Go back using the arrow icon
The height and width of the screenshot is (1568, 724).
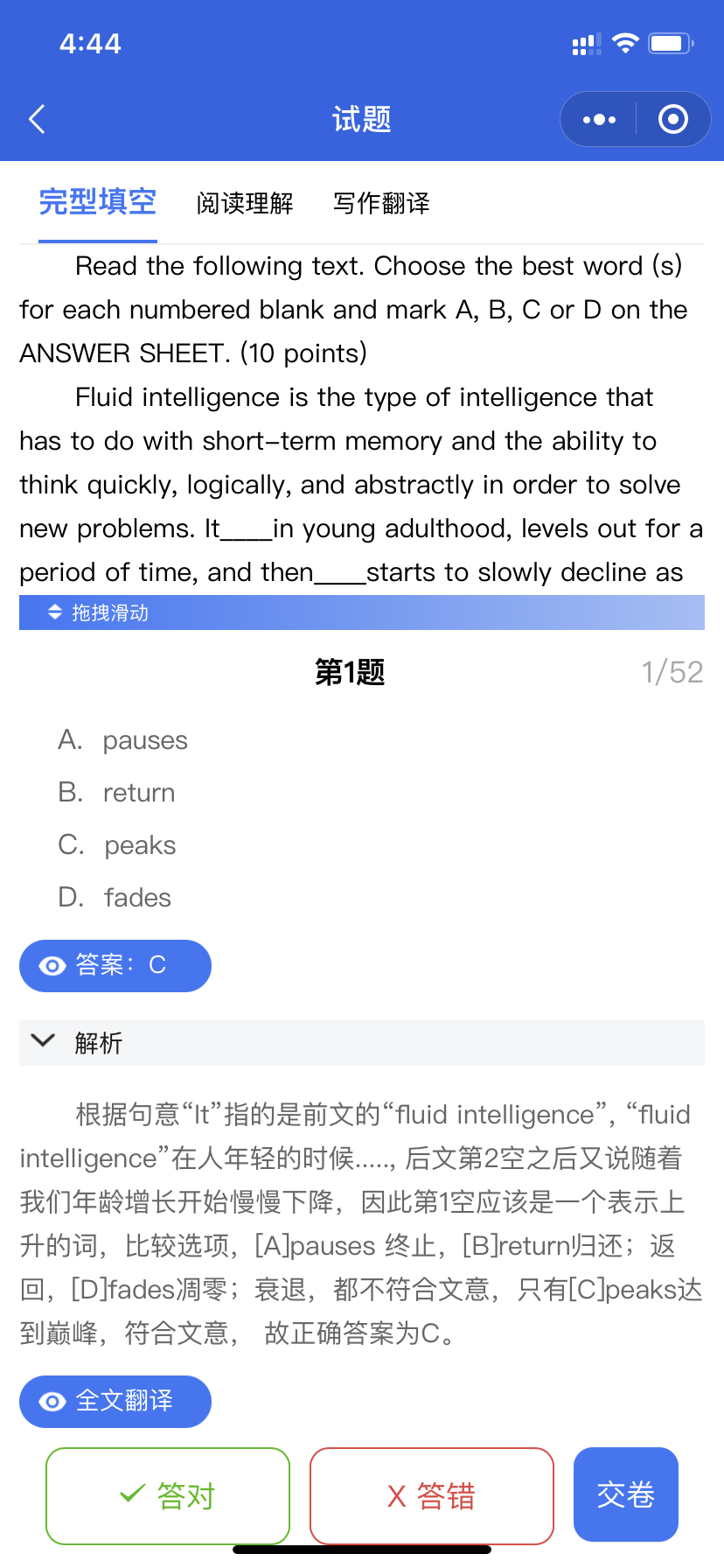click(37, 119)
